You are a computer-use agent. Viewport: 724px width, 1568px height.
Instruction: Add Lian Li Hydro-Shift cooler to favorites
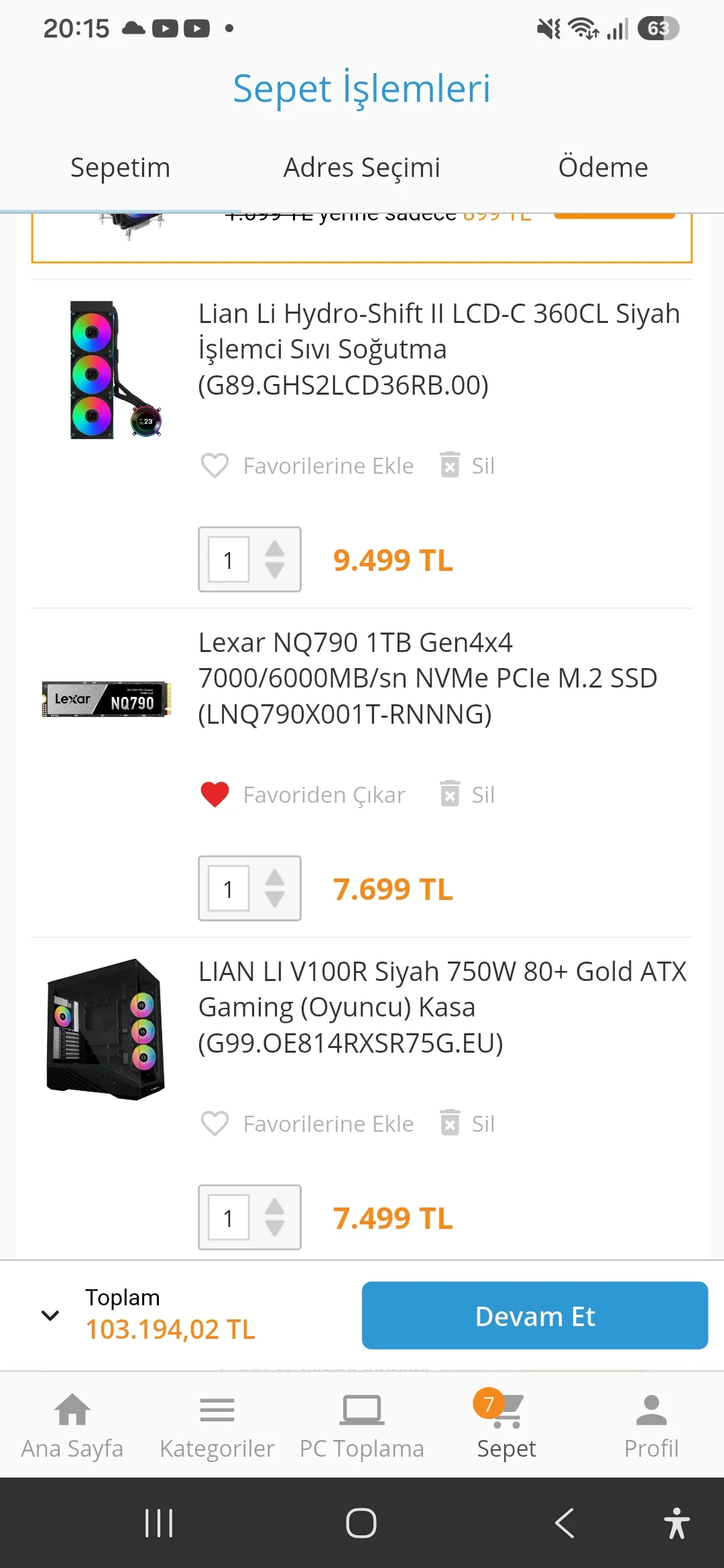[x=308, y=466]
